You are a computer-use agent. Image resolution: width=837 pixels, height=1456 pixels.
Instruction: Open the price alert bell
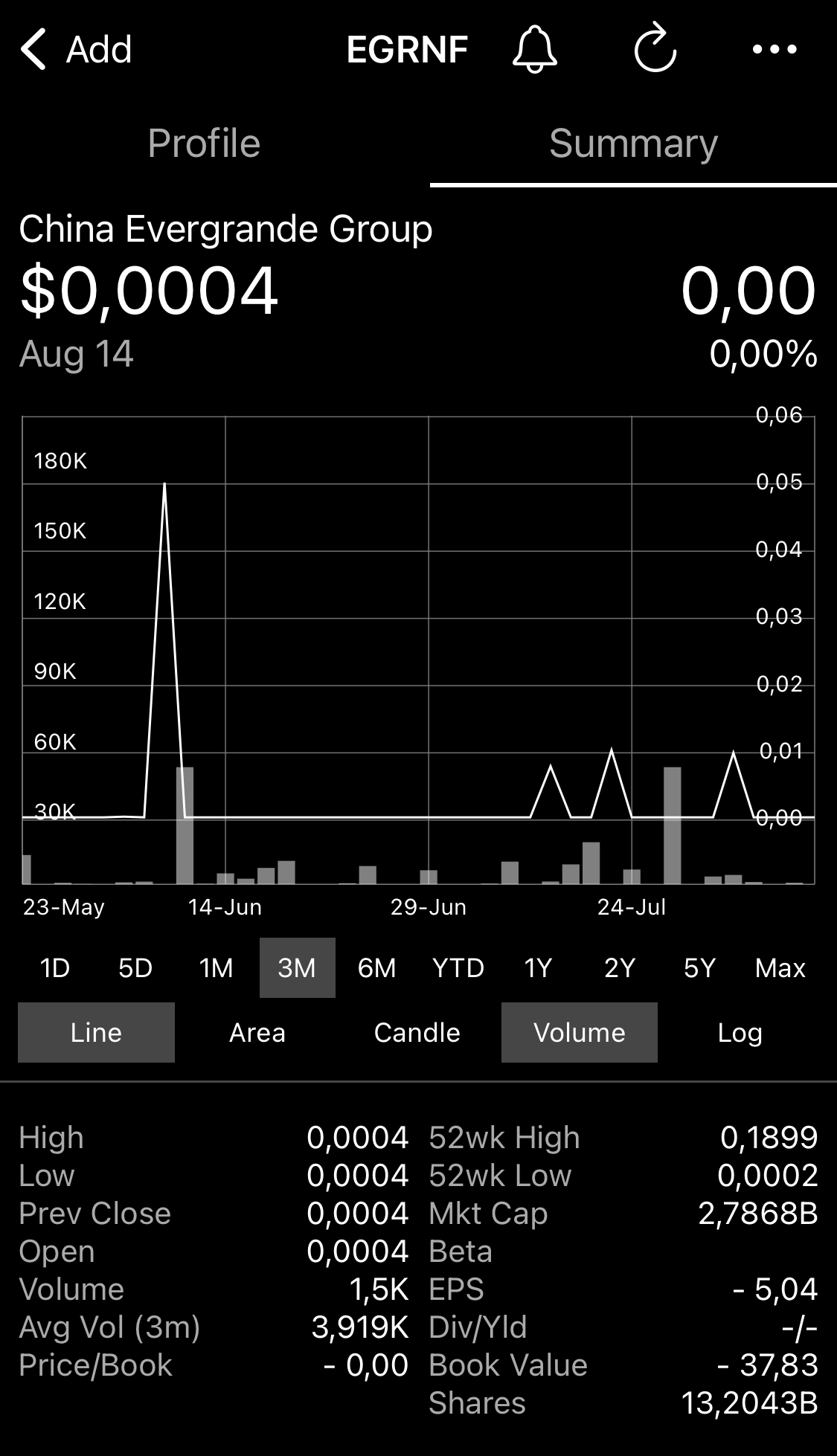(x=534, y=50)
